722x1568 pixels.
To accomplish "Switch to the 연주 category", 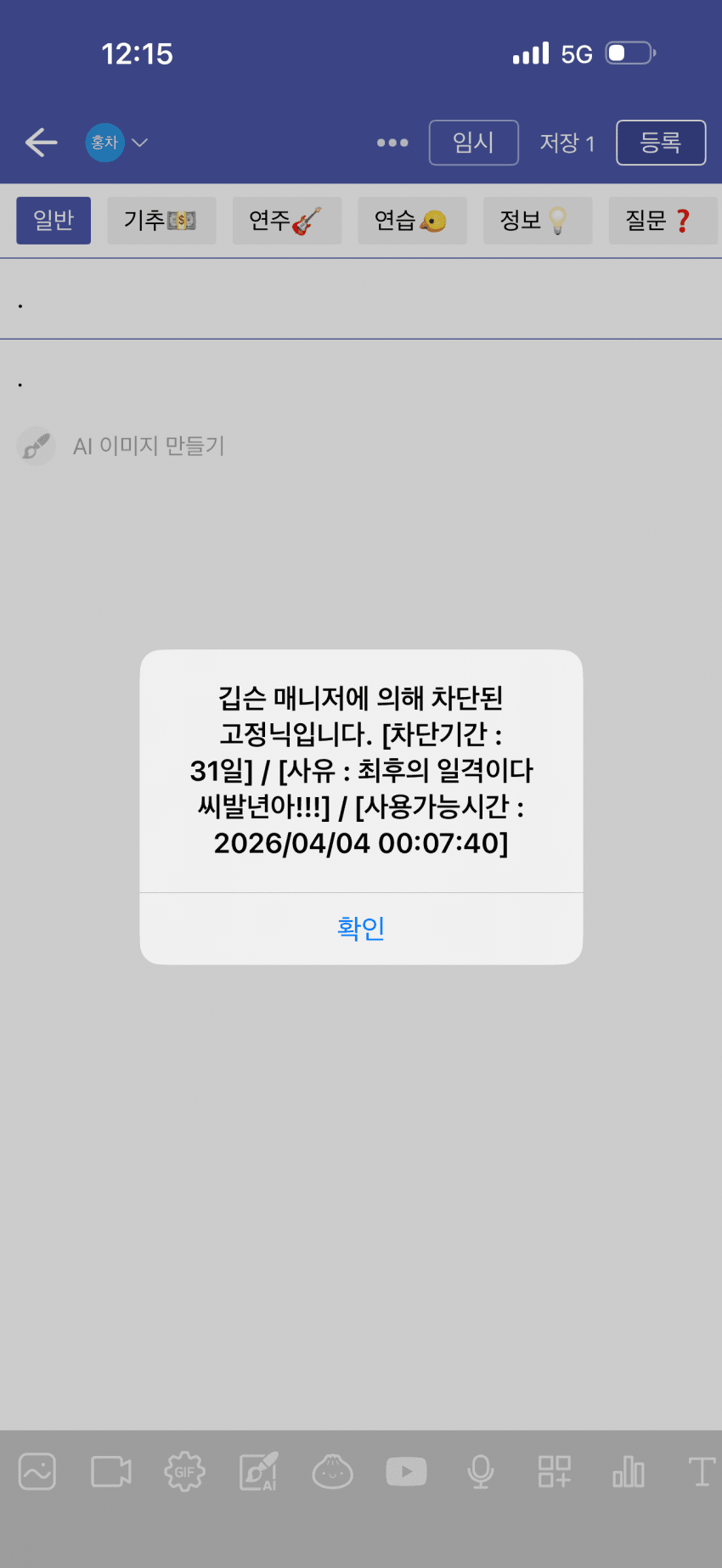I will pos(286,221).
